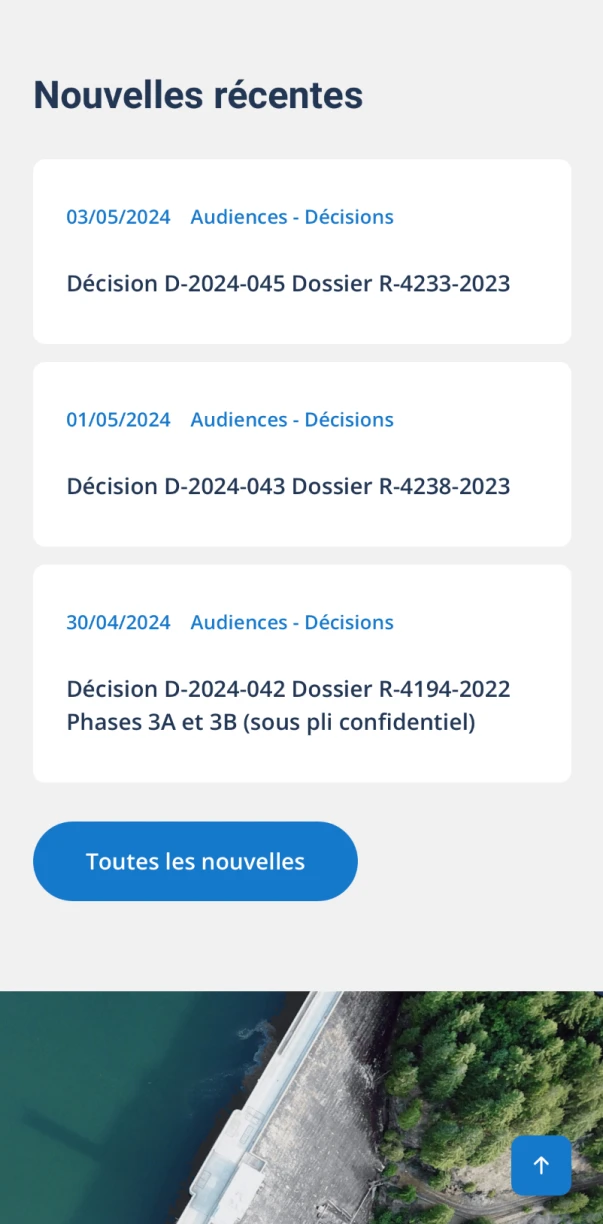Open the news card for Décision D-2024-043
The width and height of the screenshot is (603, 1224).
pos(288,486)
